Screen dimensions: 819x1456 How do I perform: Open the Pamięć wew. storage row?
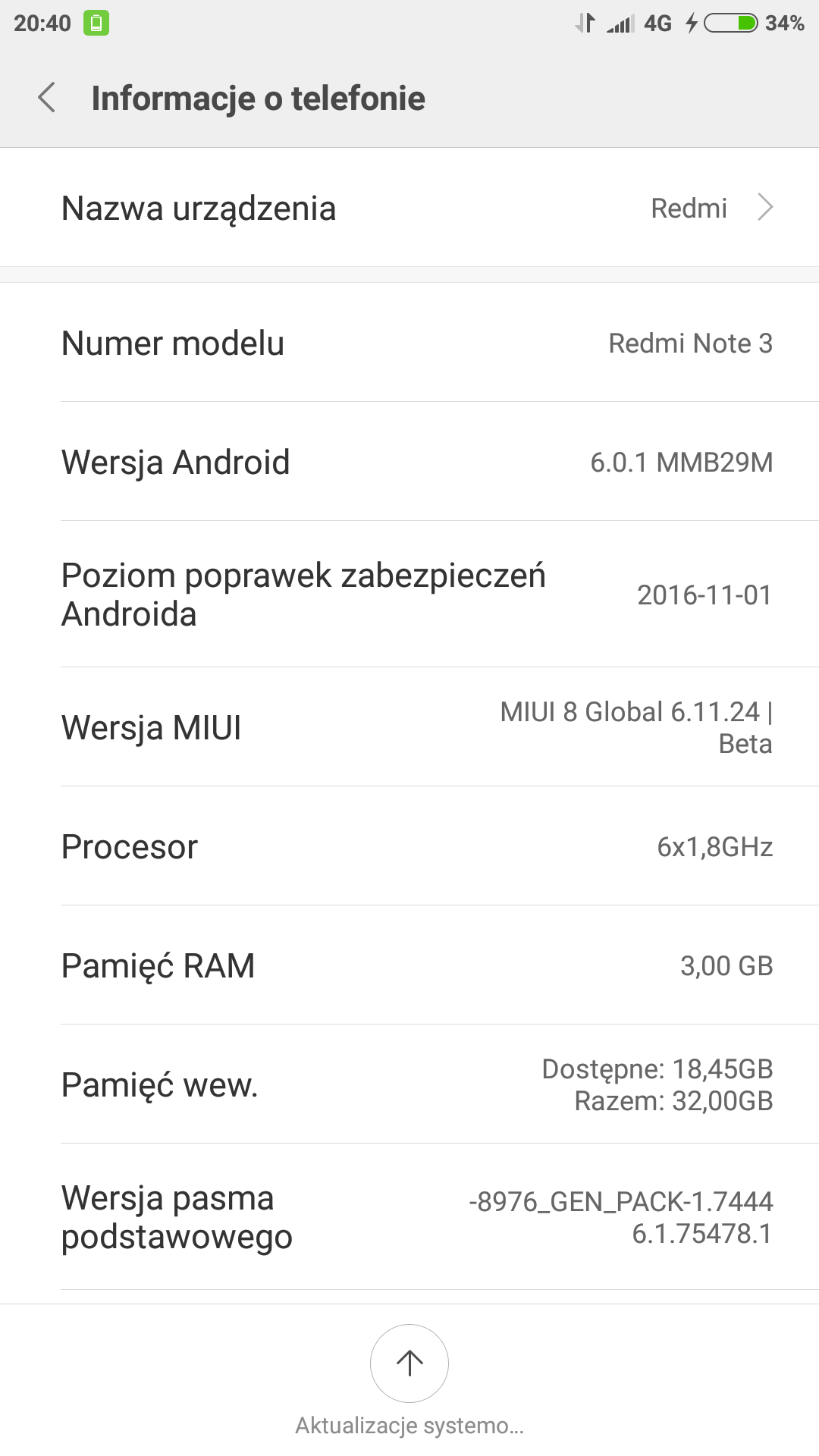[409, 1084]
